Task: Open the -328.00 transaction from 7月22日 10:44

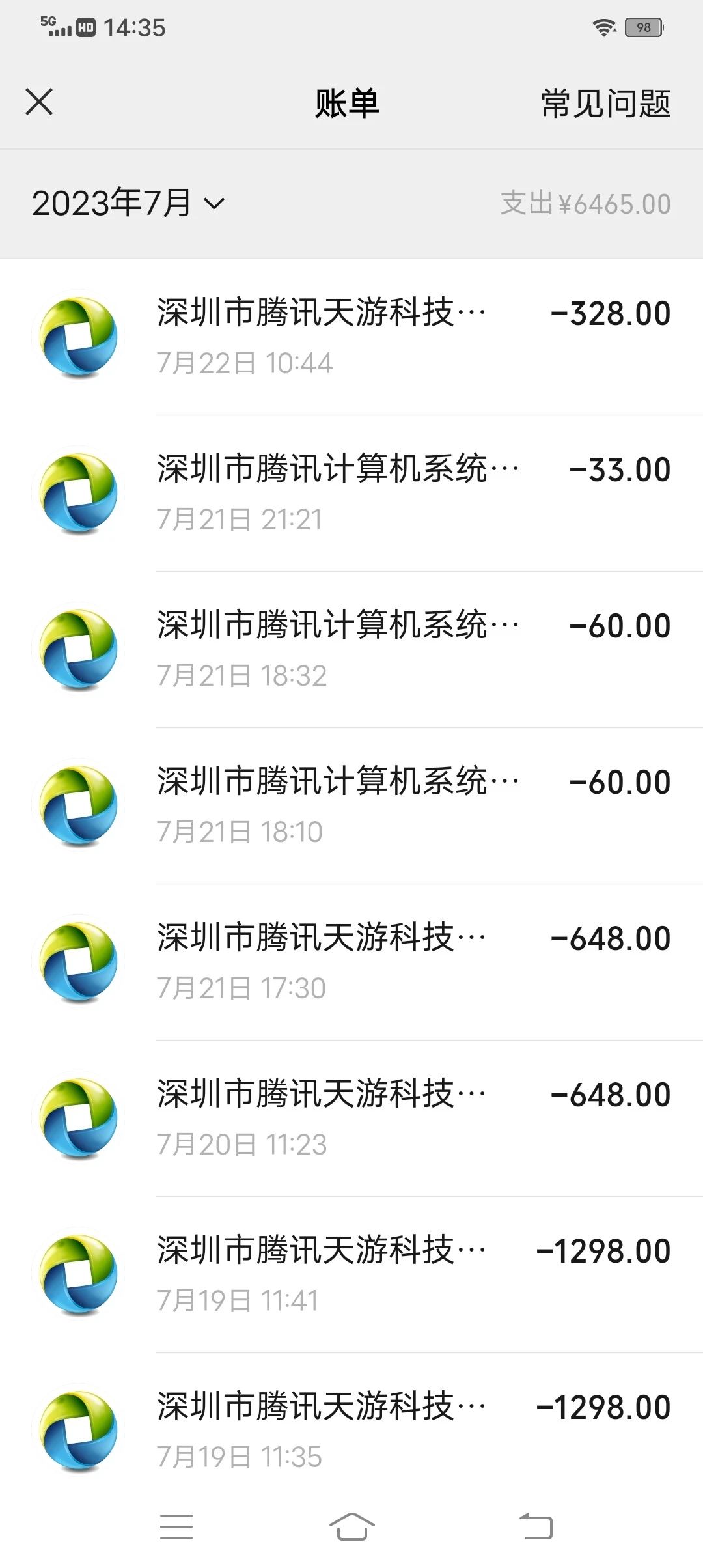Action: pyautogui.click(x=351, y=337)
